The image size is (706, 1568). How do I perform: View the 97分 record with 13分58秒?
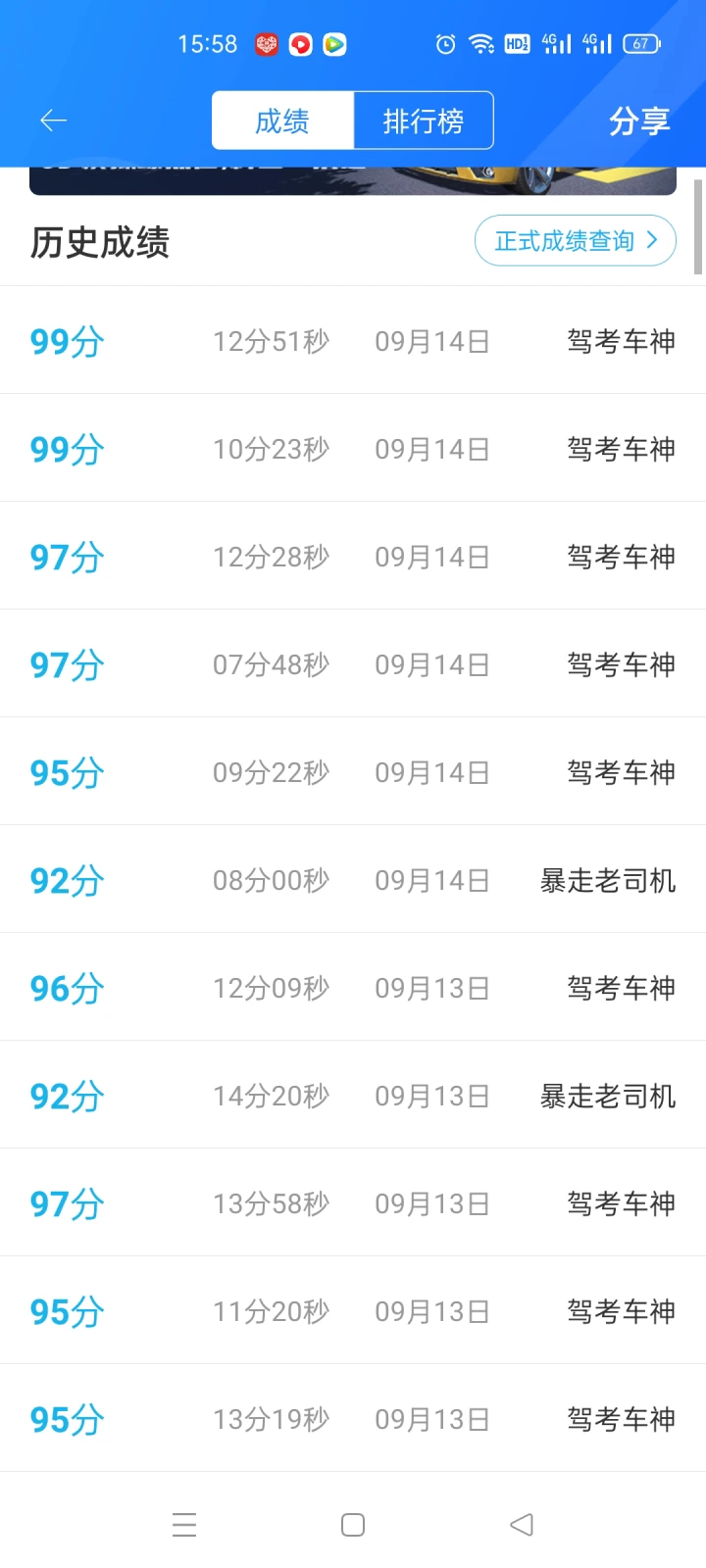353,1202
